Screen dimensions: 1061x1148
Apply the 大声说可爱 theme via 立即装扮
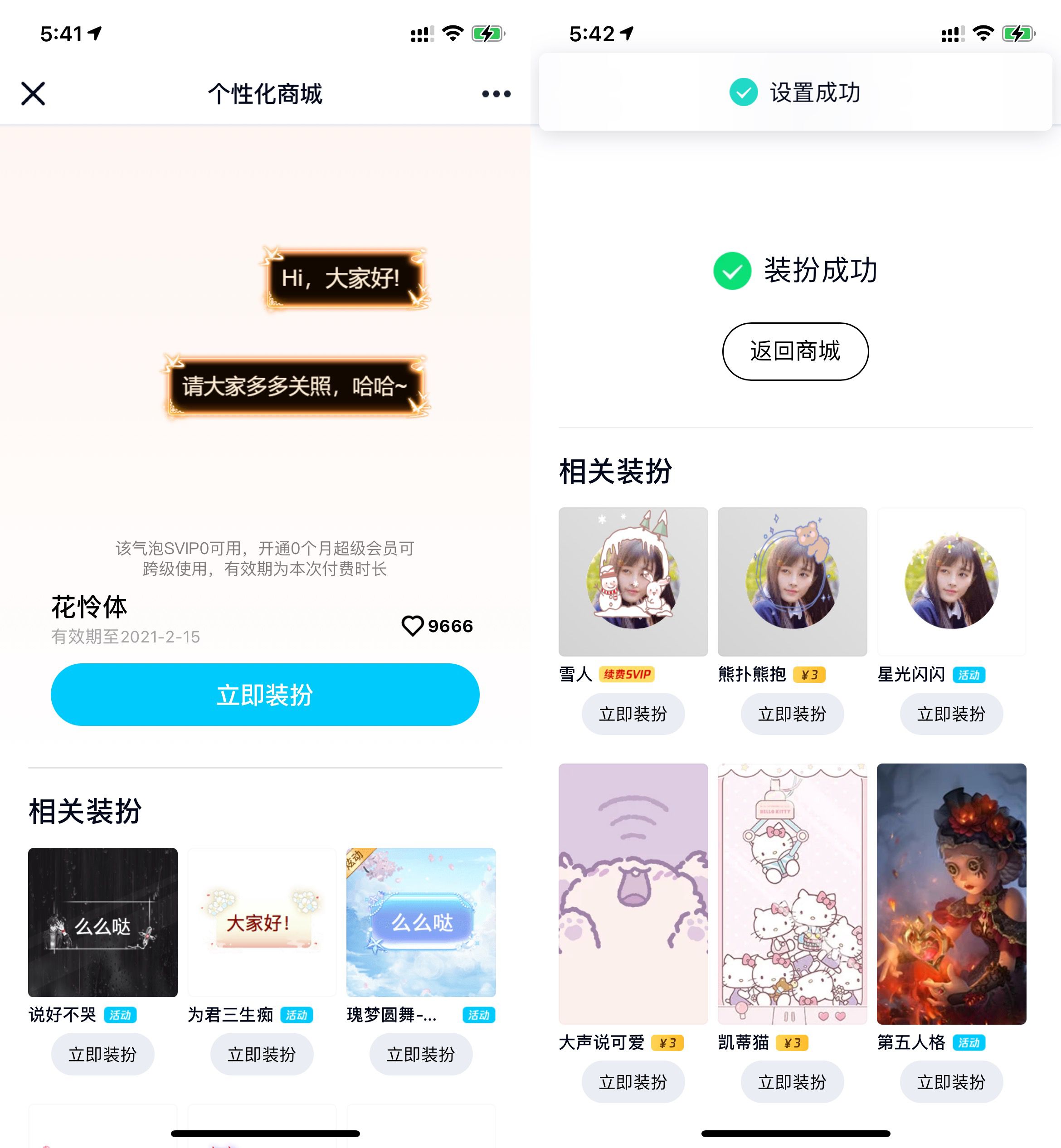coord(633,1082)
